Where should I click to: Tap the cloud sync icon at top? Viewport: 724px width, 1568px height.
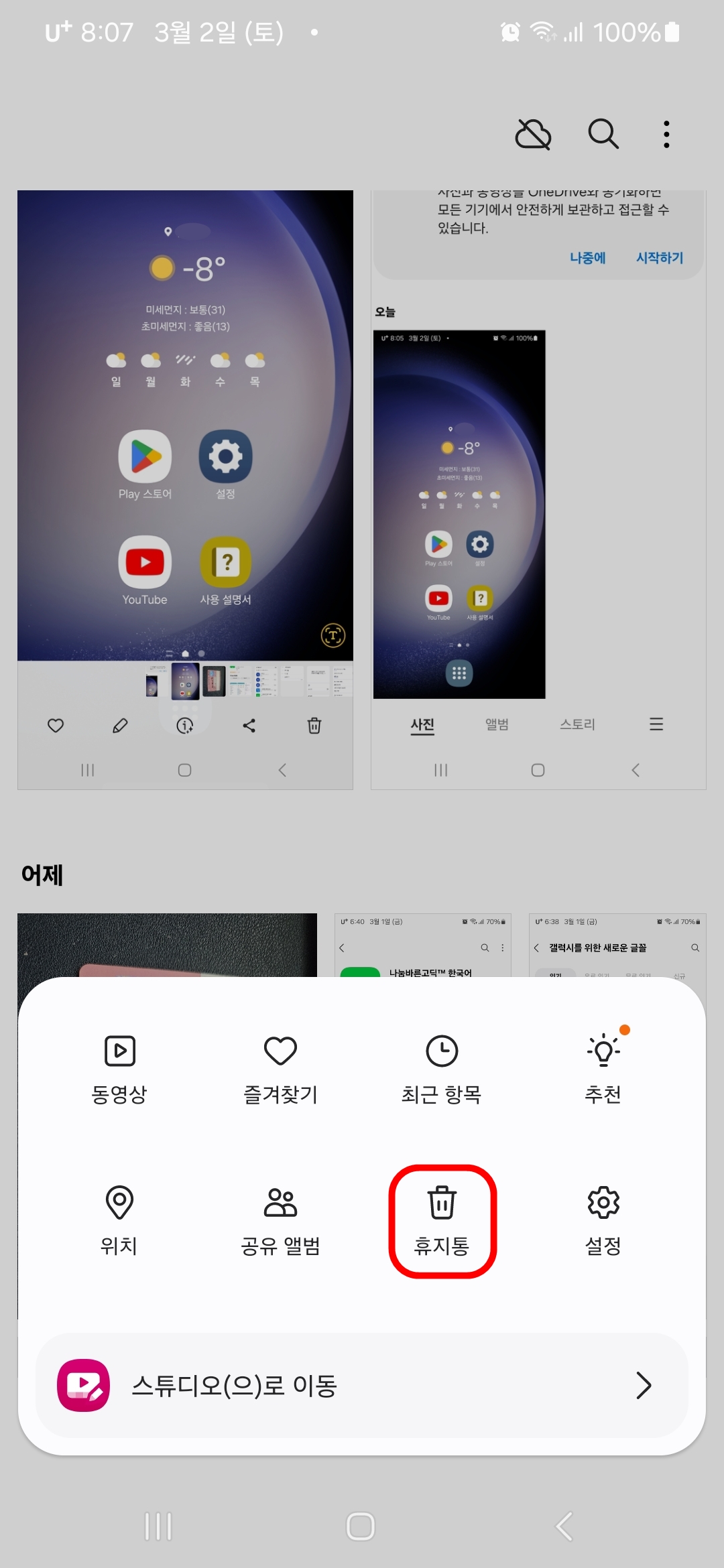coord(534,133)
